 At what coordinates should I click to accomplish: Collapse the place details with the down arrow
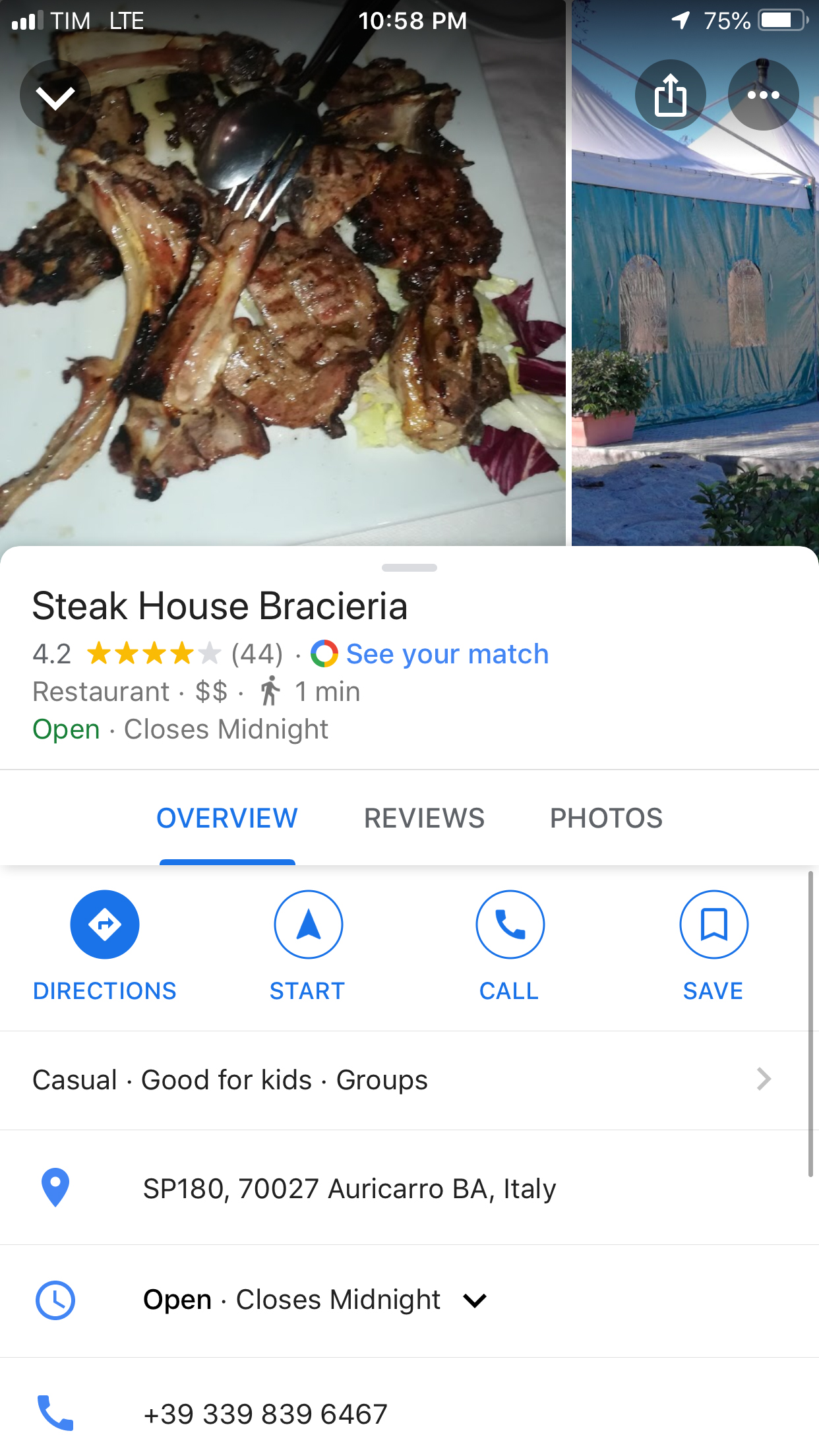[55, 96]
